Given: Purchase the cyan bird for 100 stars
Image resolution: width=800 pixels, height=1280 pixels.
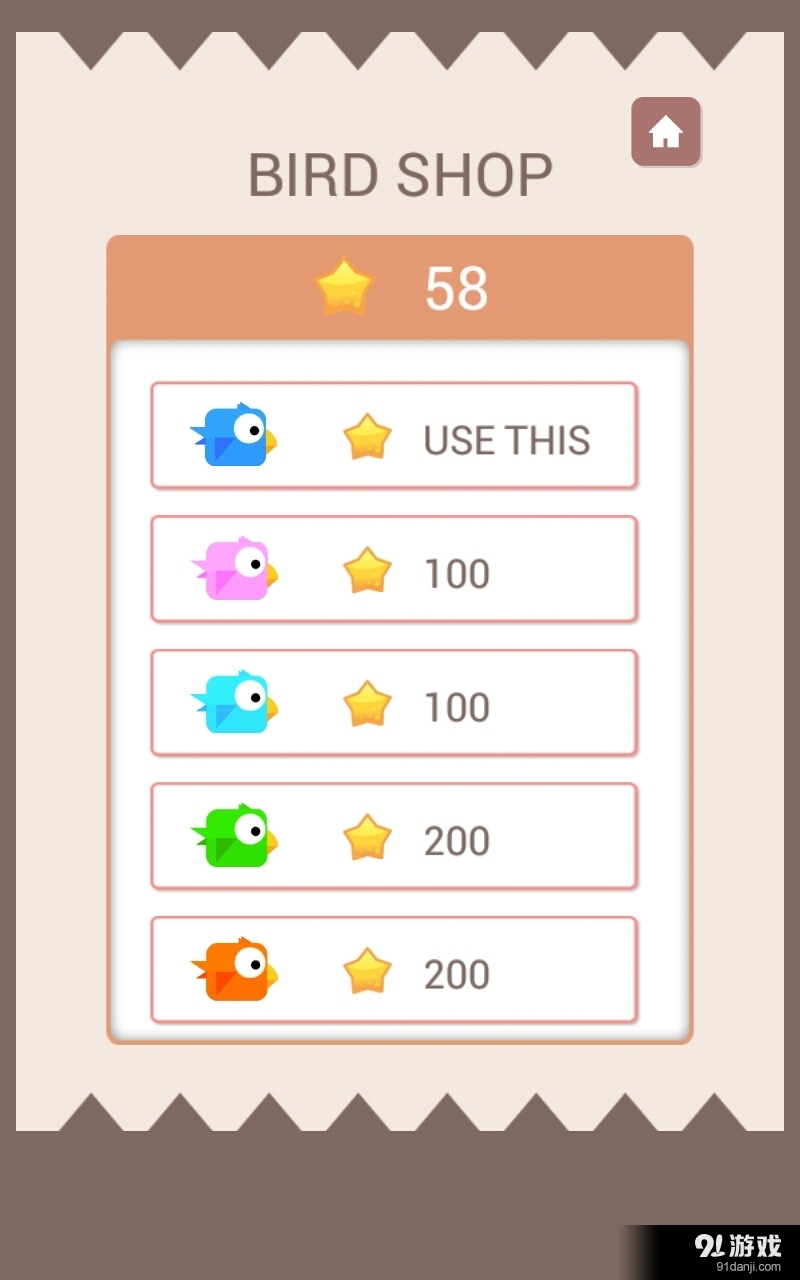Looking at the screenshot, I should click(394, 703).
